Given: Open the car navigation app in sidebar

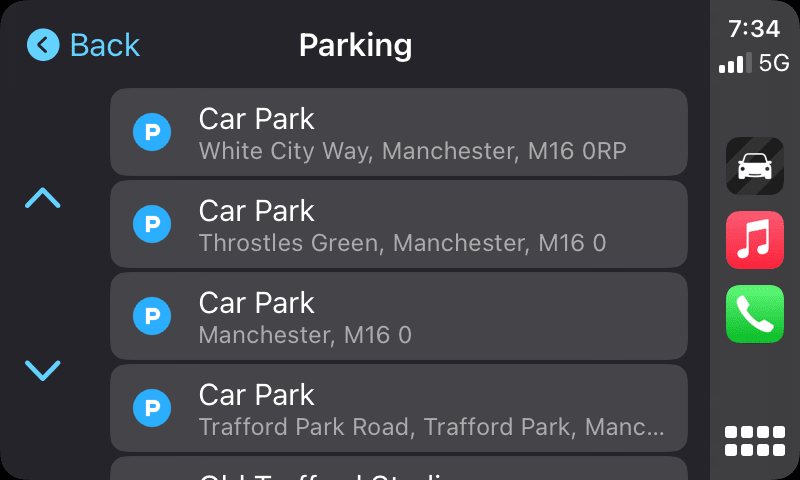Looking at the screenshot, I should tap(755, 166).
